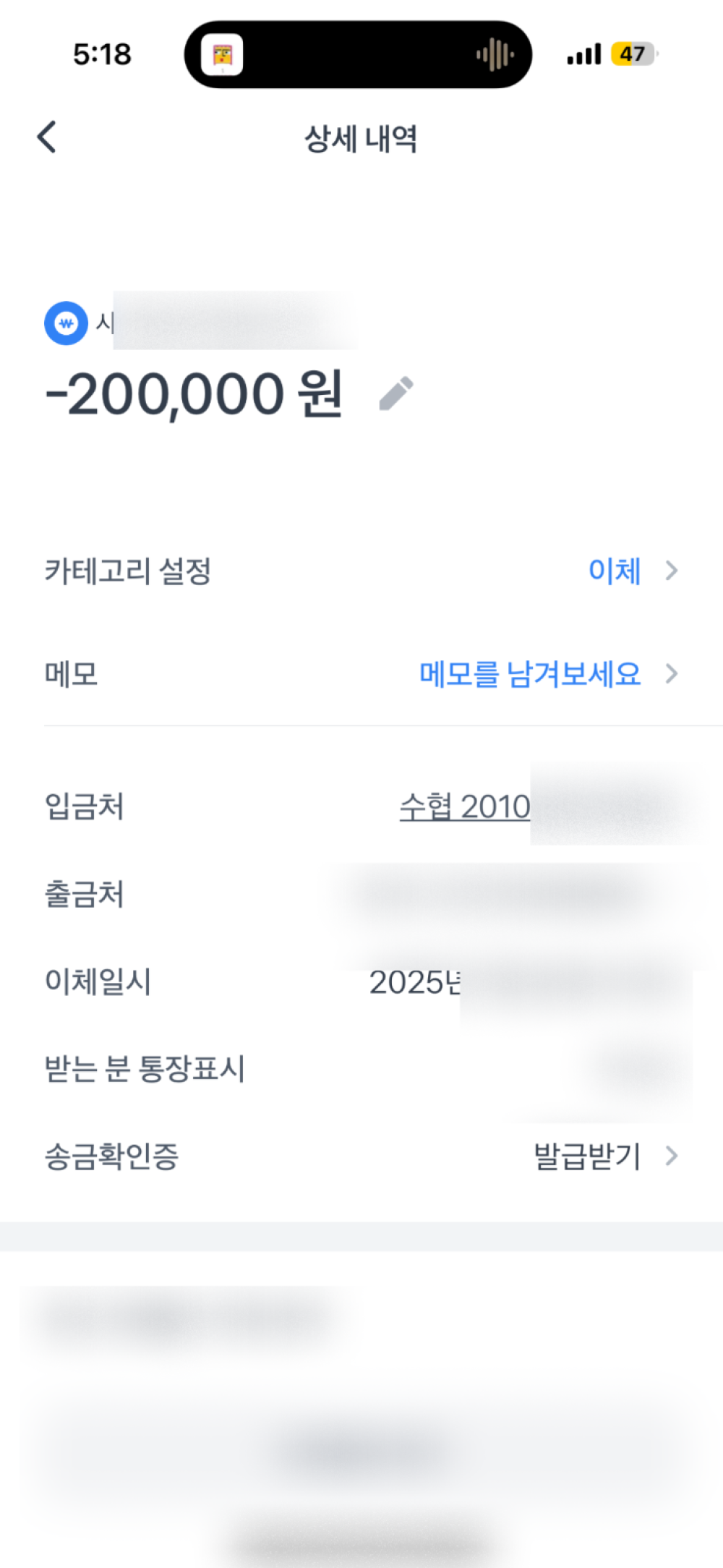This screenshot has height=1568, width=723.
Task: Go back from 상세 내역 screen
Action: click(47, 137)
